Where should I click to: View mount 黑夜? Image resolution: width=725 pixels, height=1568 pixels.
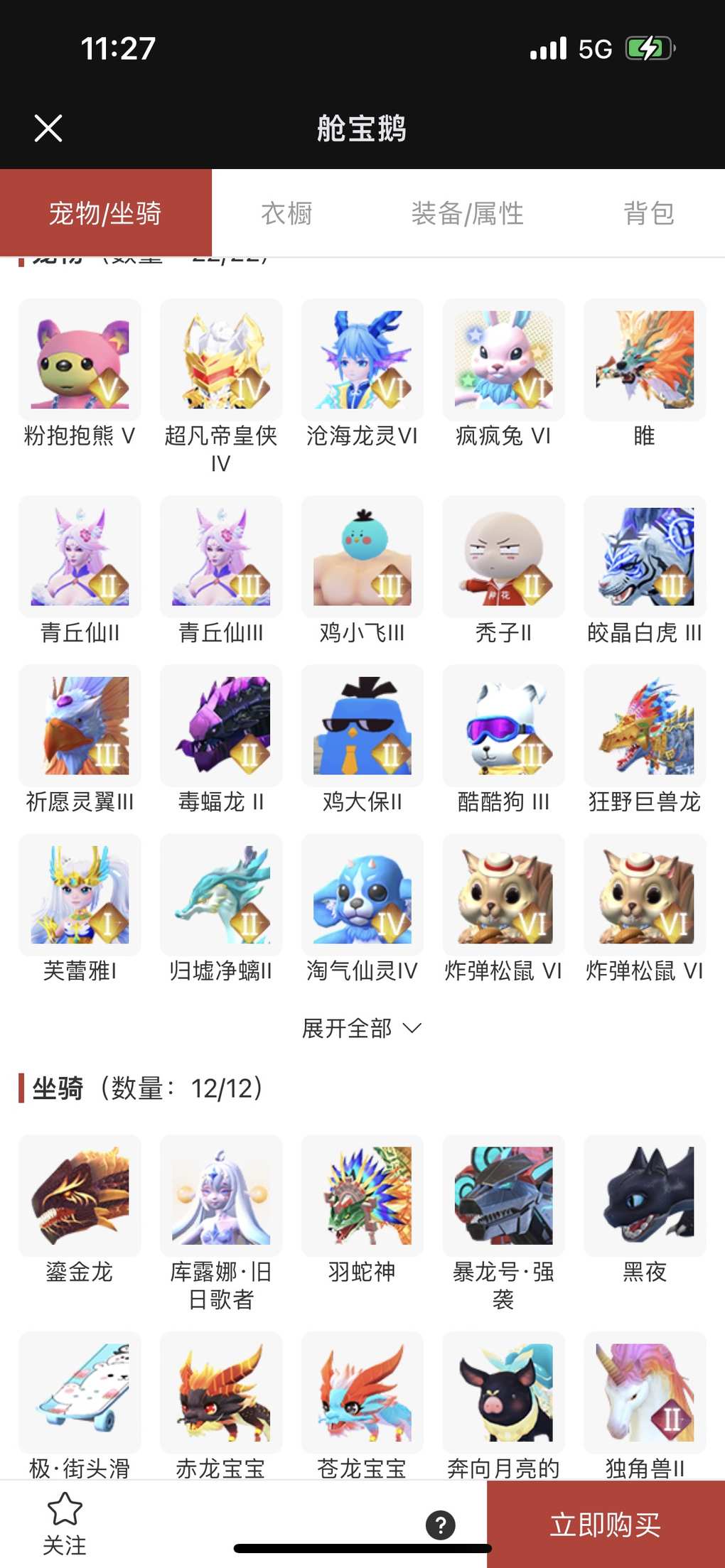click(645, 1196)
